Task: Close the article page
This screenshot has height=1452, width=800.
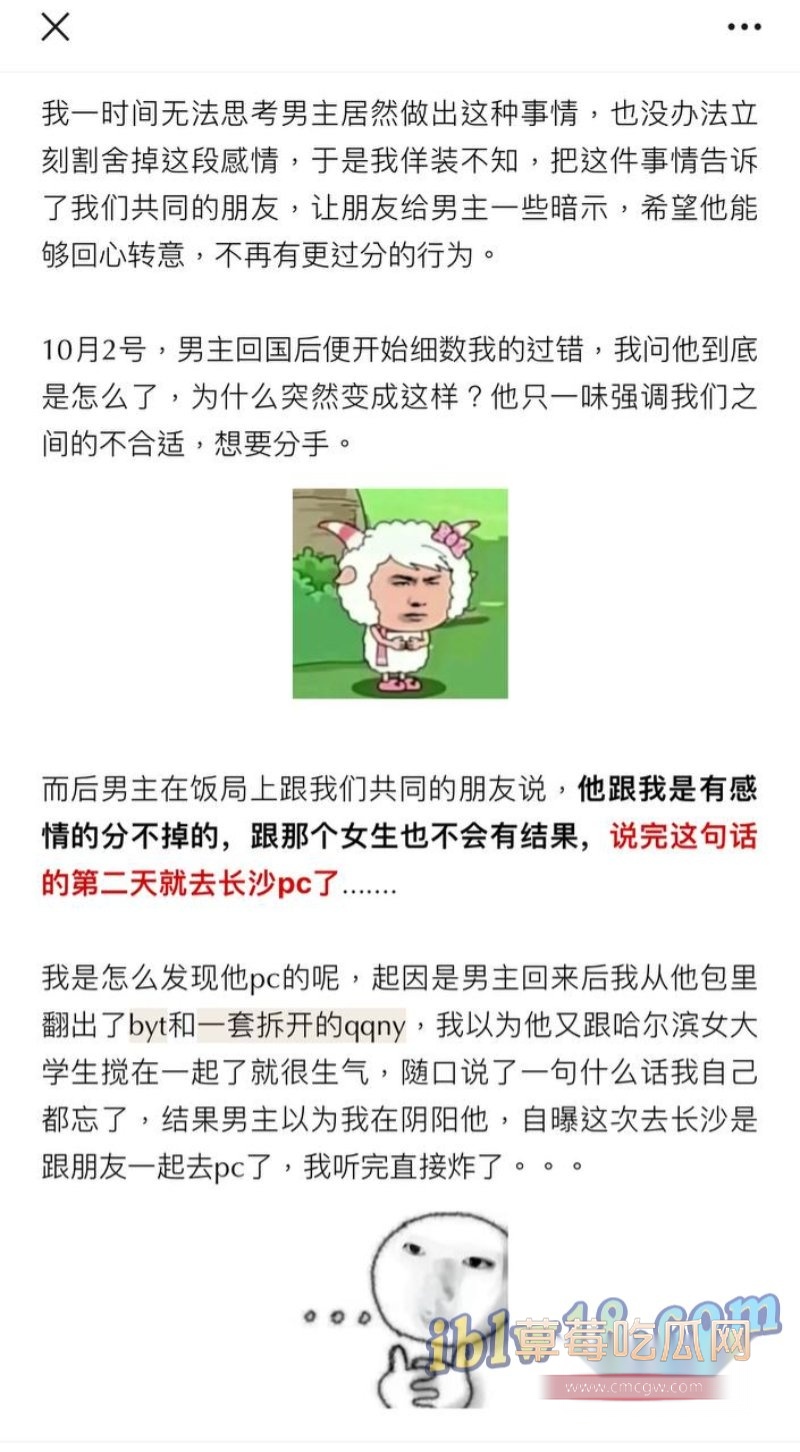Action: point(55,28)
